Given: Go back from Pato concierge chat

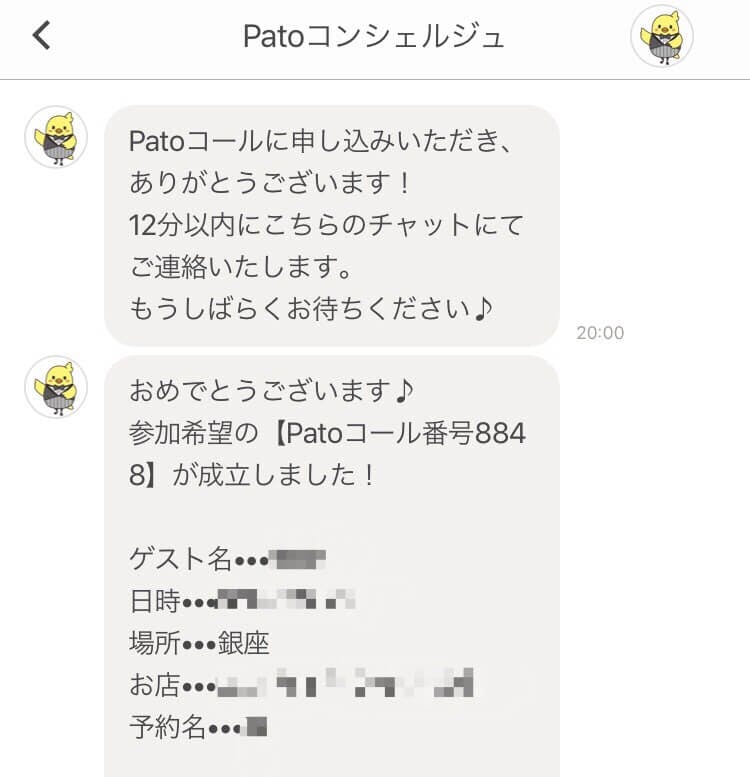Looking at the screenshot, I should click(41, 36).
